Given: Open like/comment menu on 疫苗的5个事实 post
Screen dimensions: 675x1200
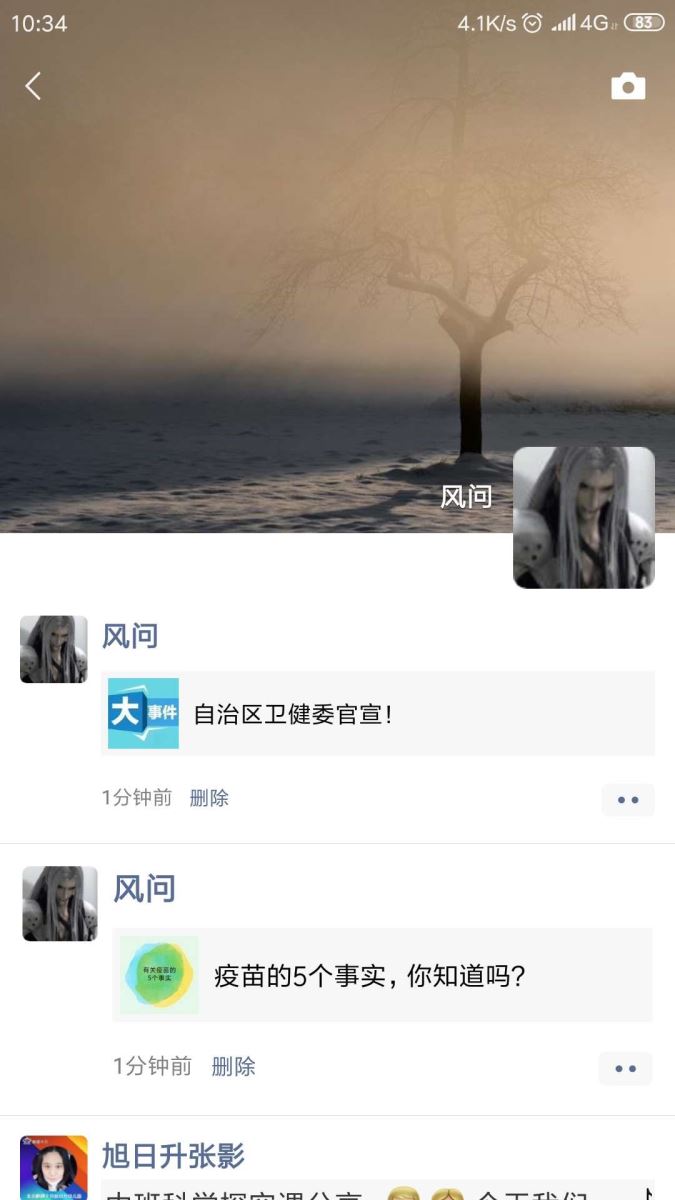Looking at the screenshot, I should point(626,1068).
